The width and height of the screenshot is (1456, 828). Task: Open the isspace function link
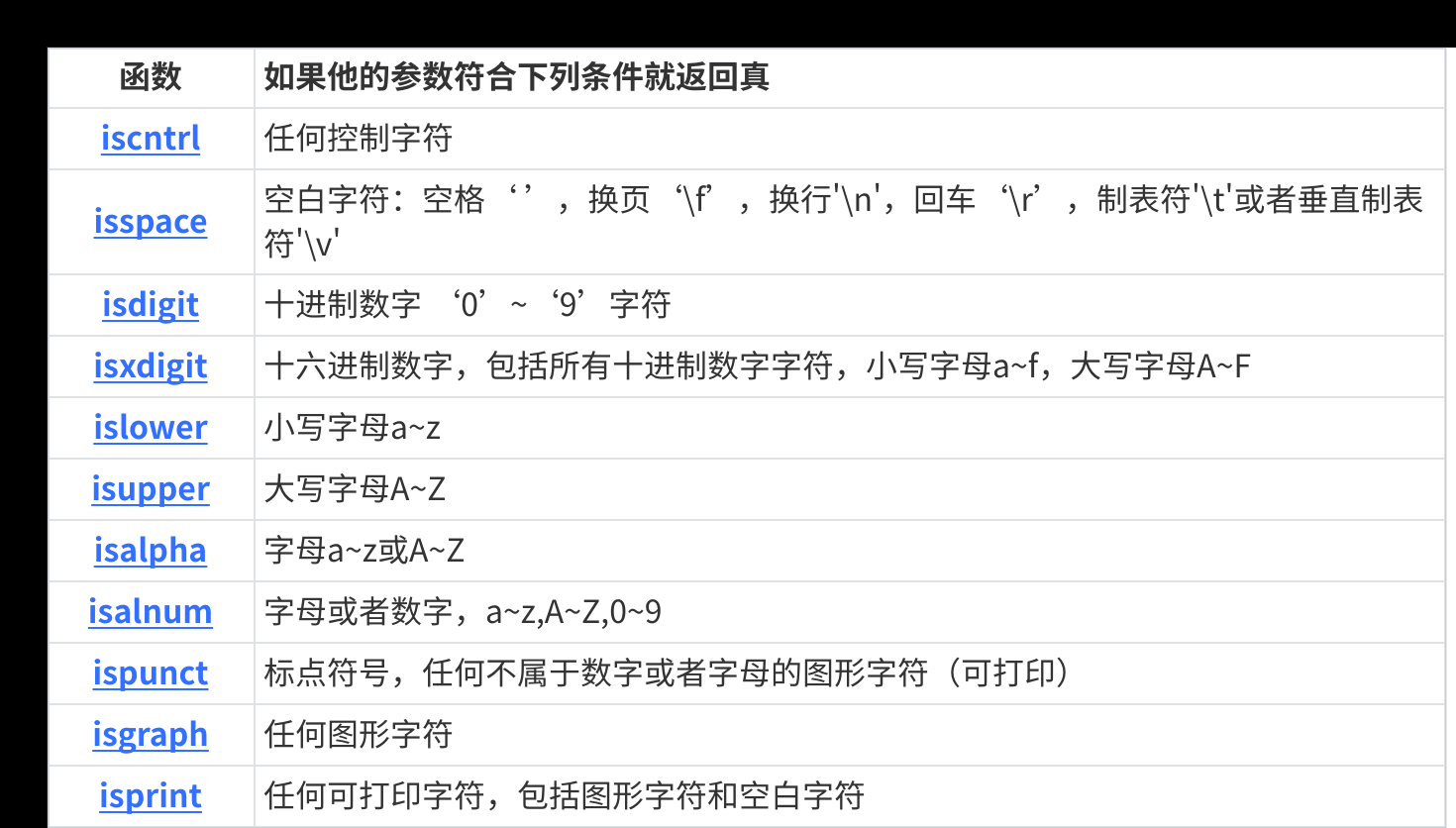coord(151,222)
